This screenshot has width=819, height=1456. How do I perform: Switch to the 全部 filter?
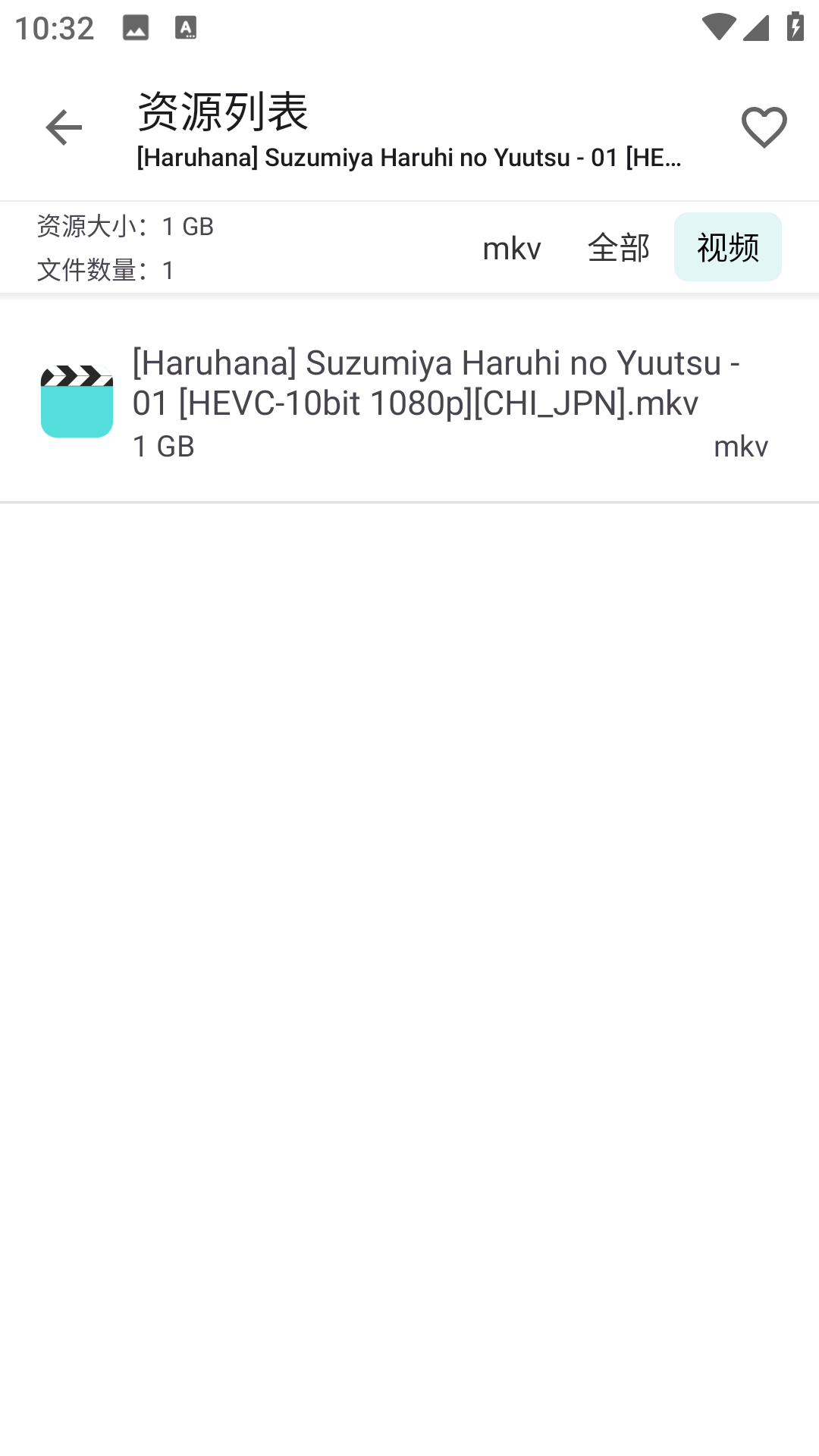coord(619,248)
